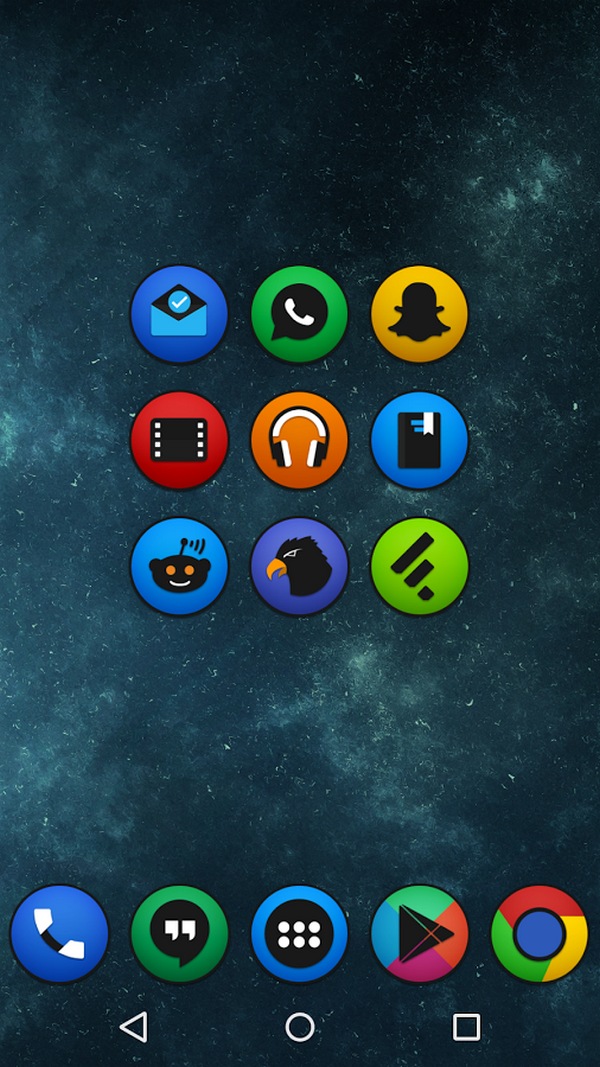The width and height of the screenshot is (600, 1067).
Task: Launch the orange headphones music app
Action: (x=300, y=440)
